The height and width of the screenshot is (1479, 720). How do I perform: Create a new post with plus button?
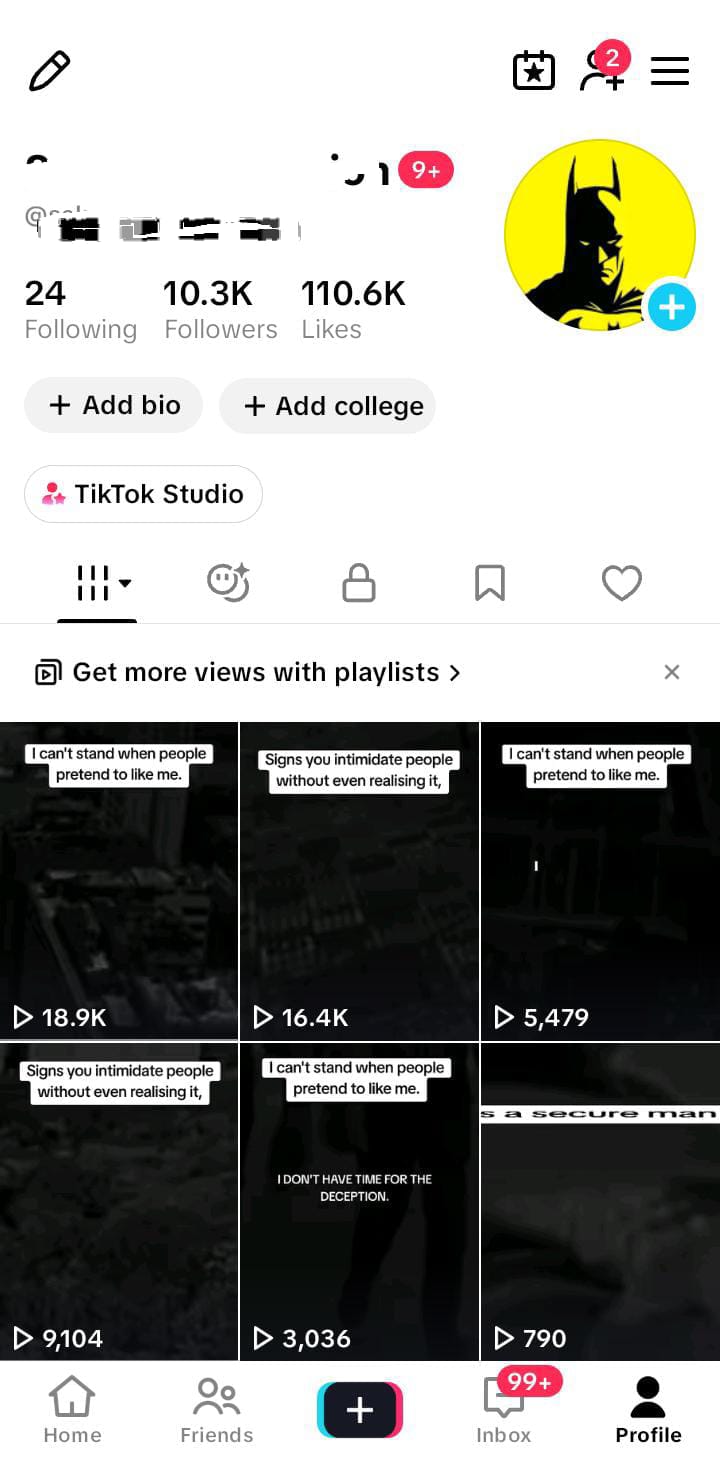[360, 1410]
